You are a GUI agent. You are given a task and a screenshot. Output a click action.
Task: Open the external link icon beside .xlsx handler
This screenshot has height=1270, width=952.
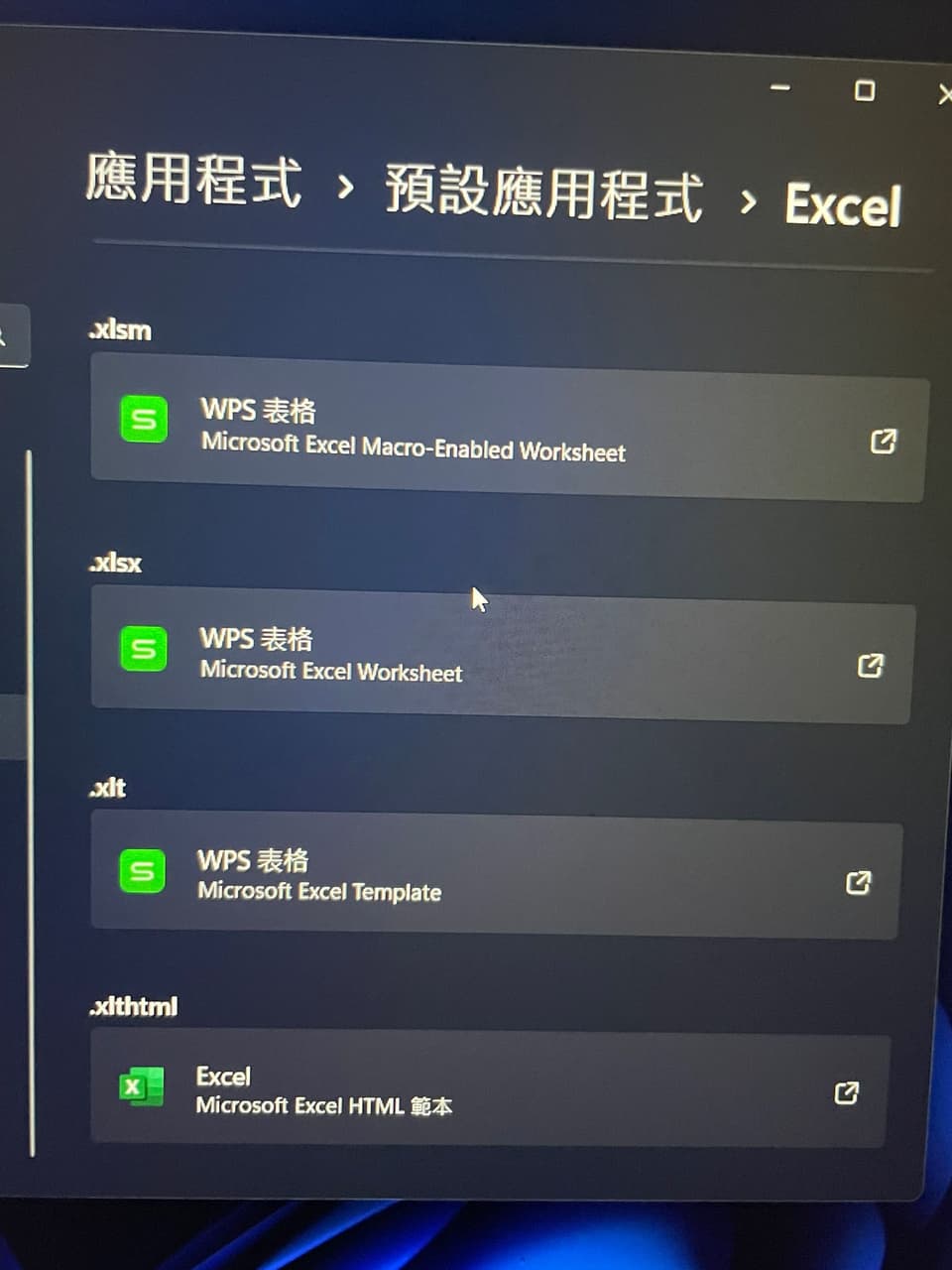point(871,667)
